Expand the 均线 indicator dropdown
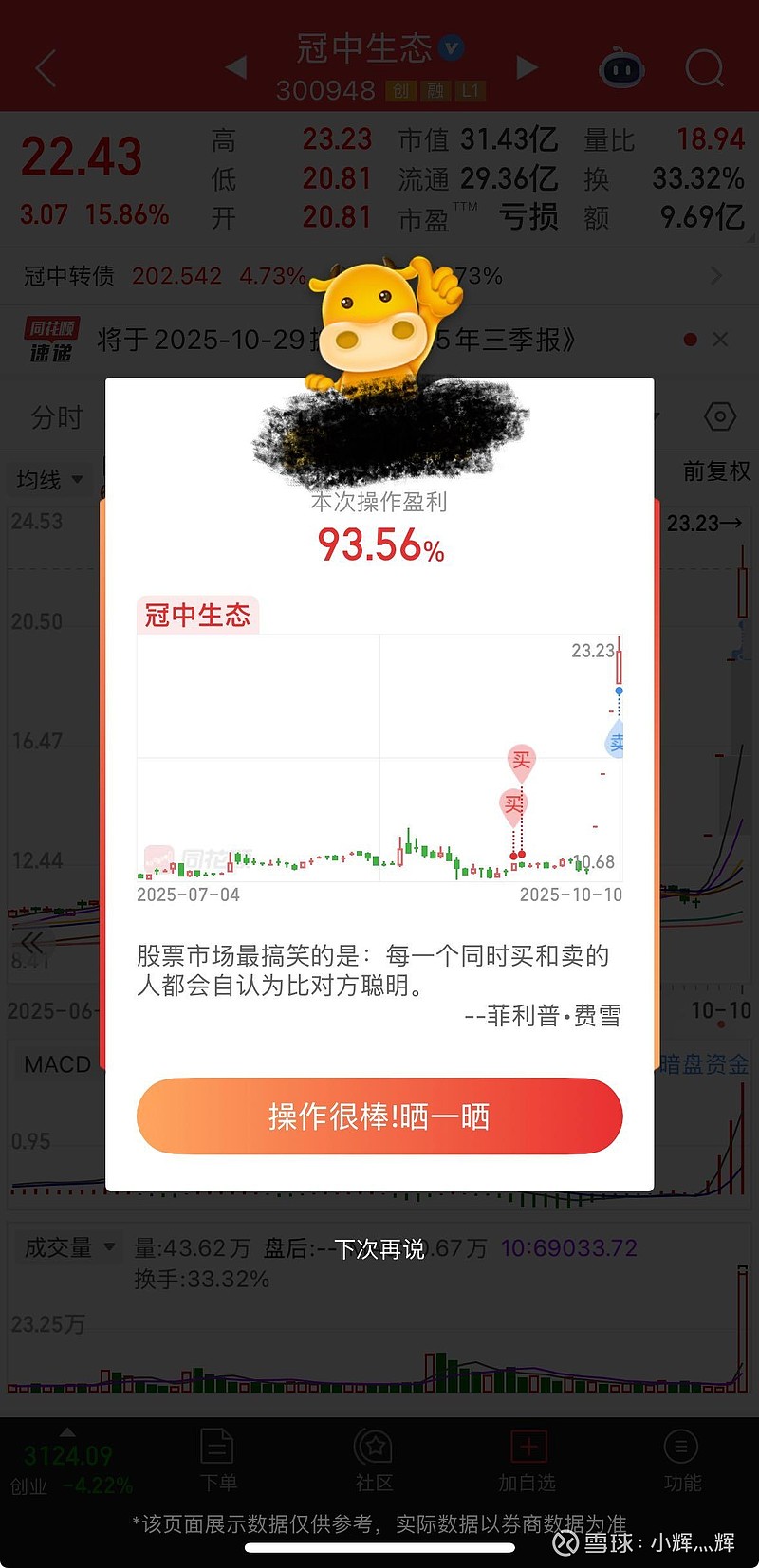759x1568 pixels. [x=49, y=480]
